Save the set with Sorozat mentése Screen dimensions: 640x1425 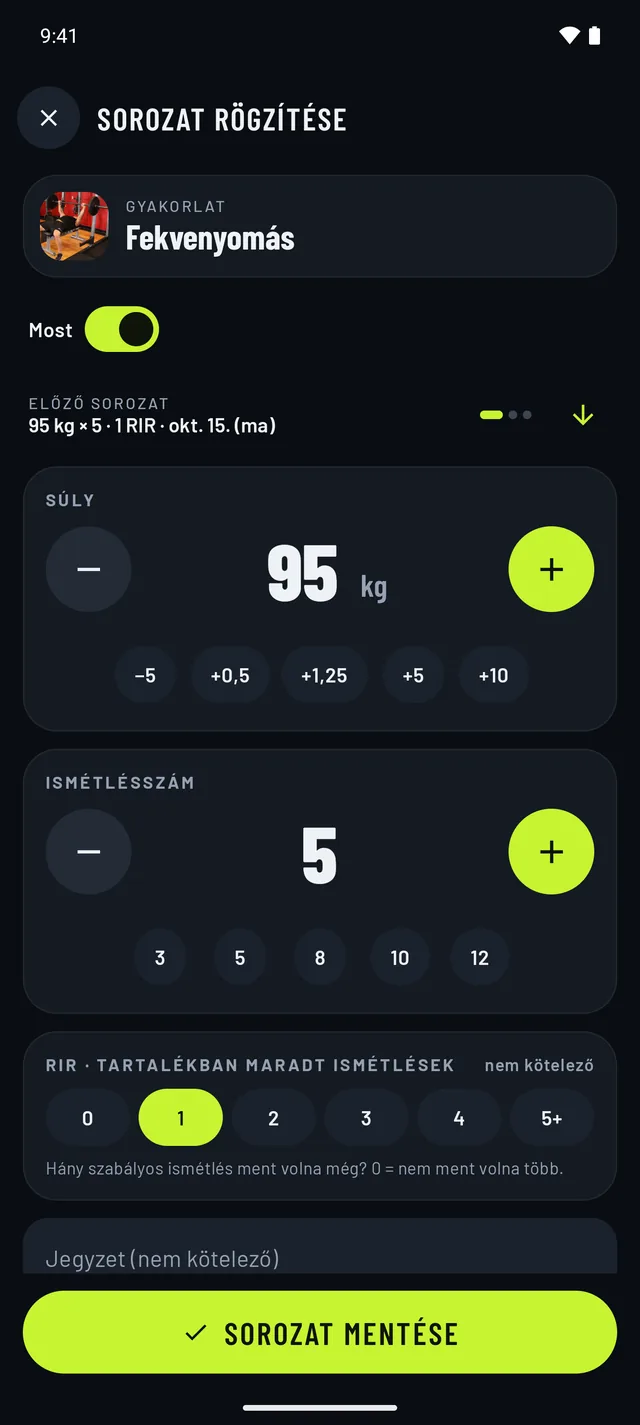[320, 1332]
